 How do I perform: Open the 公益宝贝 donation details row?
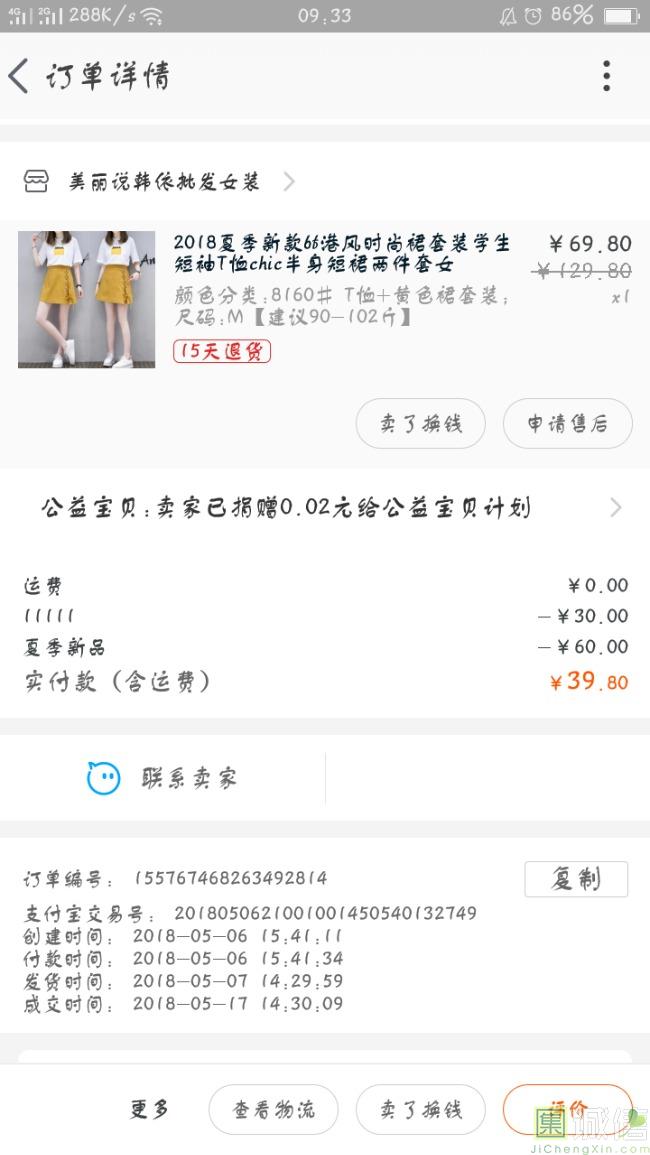[325, 508]
